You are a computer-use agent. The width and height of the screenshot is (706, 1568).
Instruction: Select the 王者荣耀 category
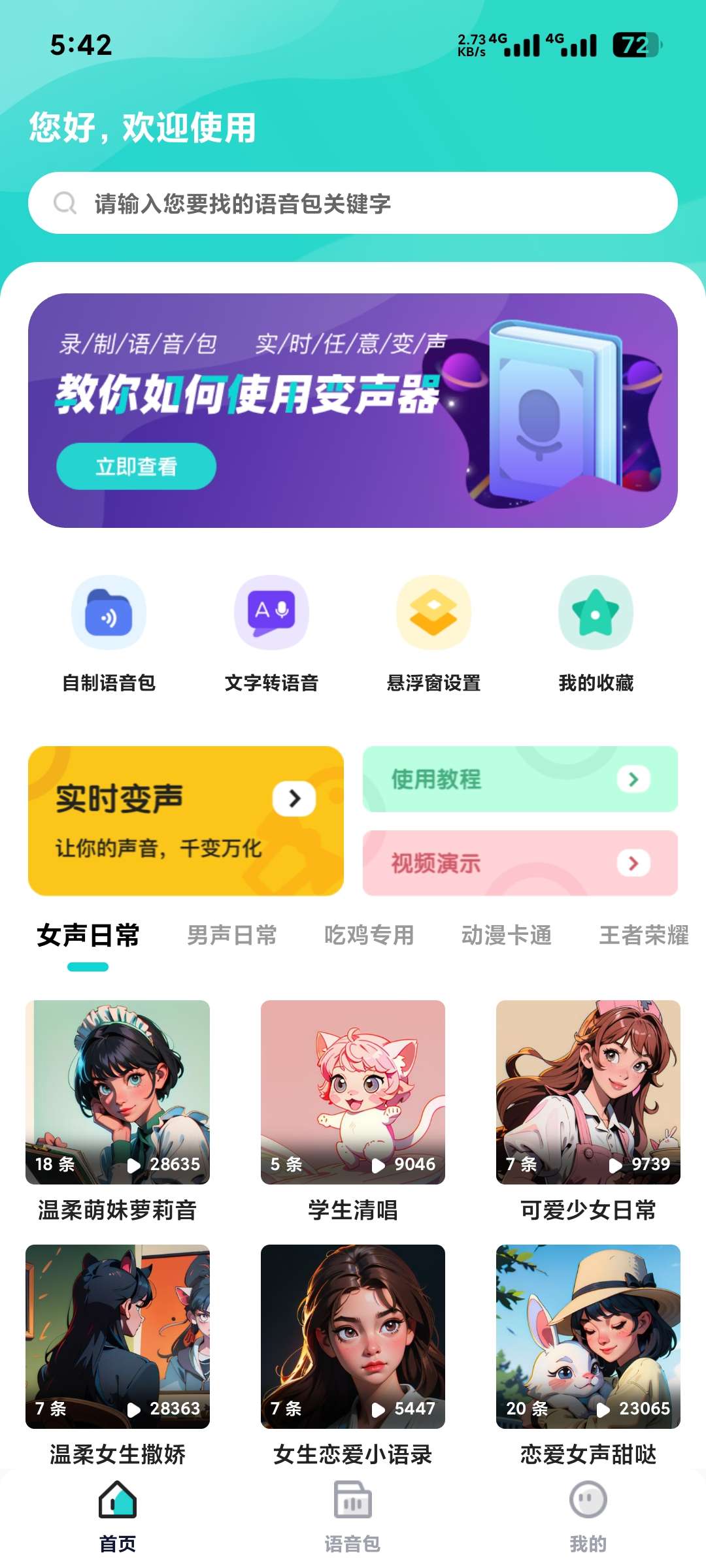(x=644, y=936)
